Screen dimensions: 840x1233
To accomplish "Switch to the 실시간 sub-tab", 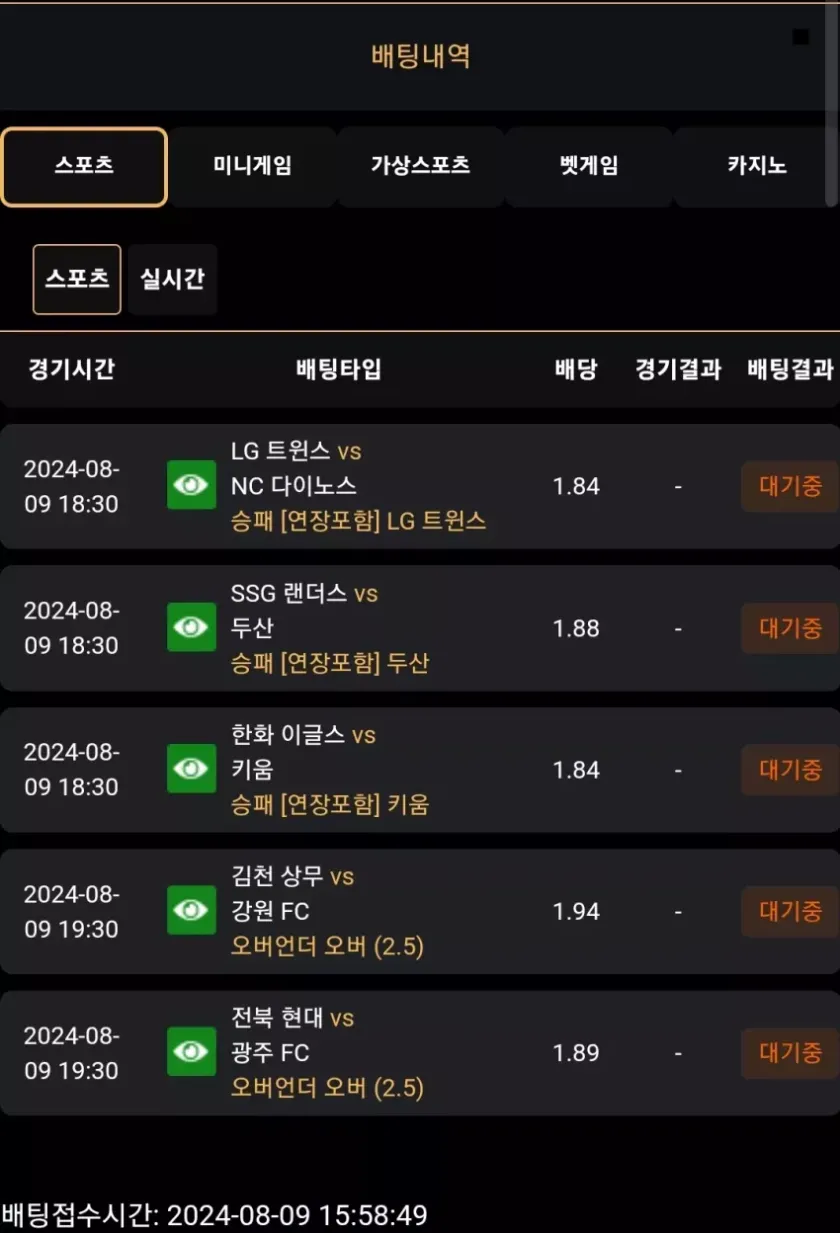I will click(x=172, y=279).
